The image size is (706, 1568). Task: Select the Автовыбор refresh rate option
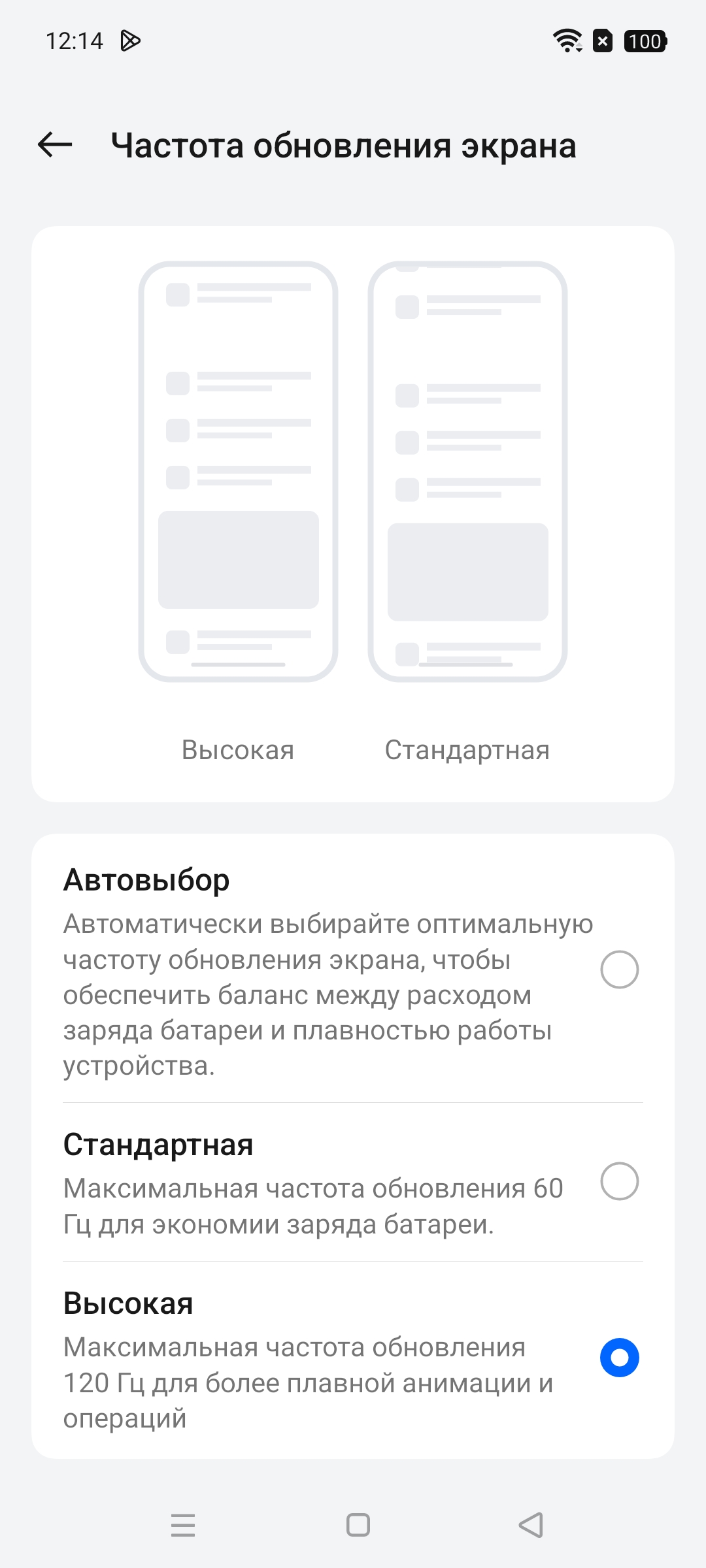(x=618, y=970)
